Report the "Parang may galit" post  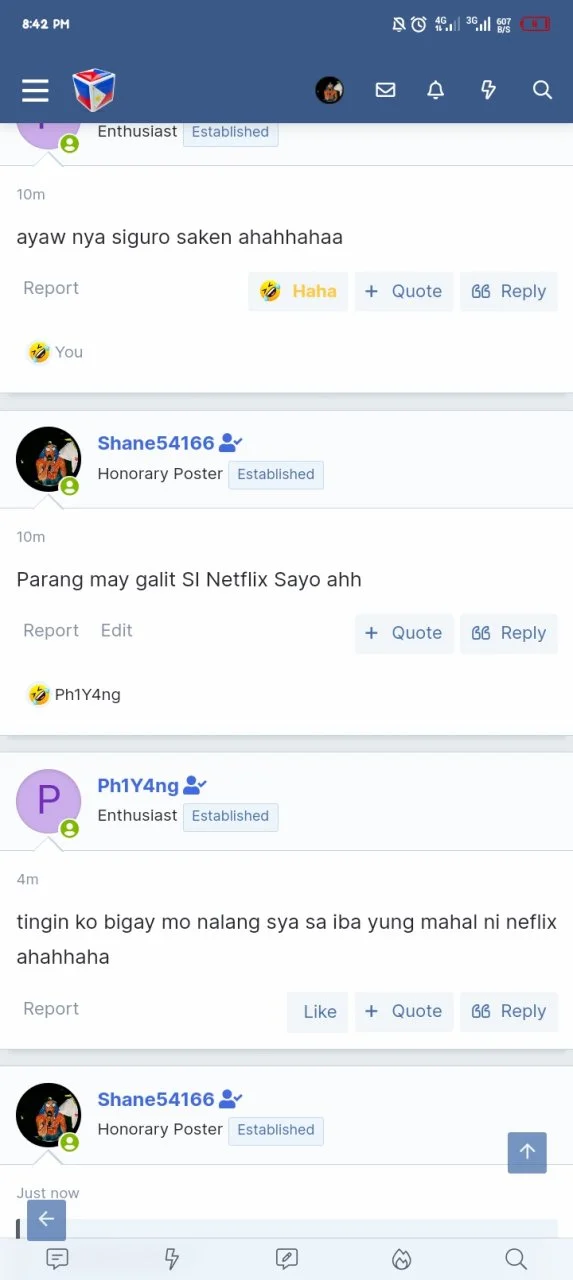[x=51, y=630]
